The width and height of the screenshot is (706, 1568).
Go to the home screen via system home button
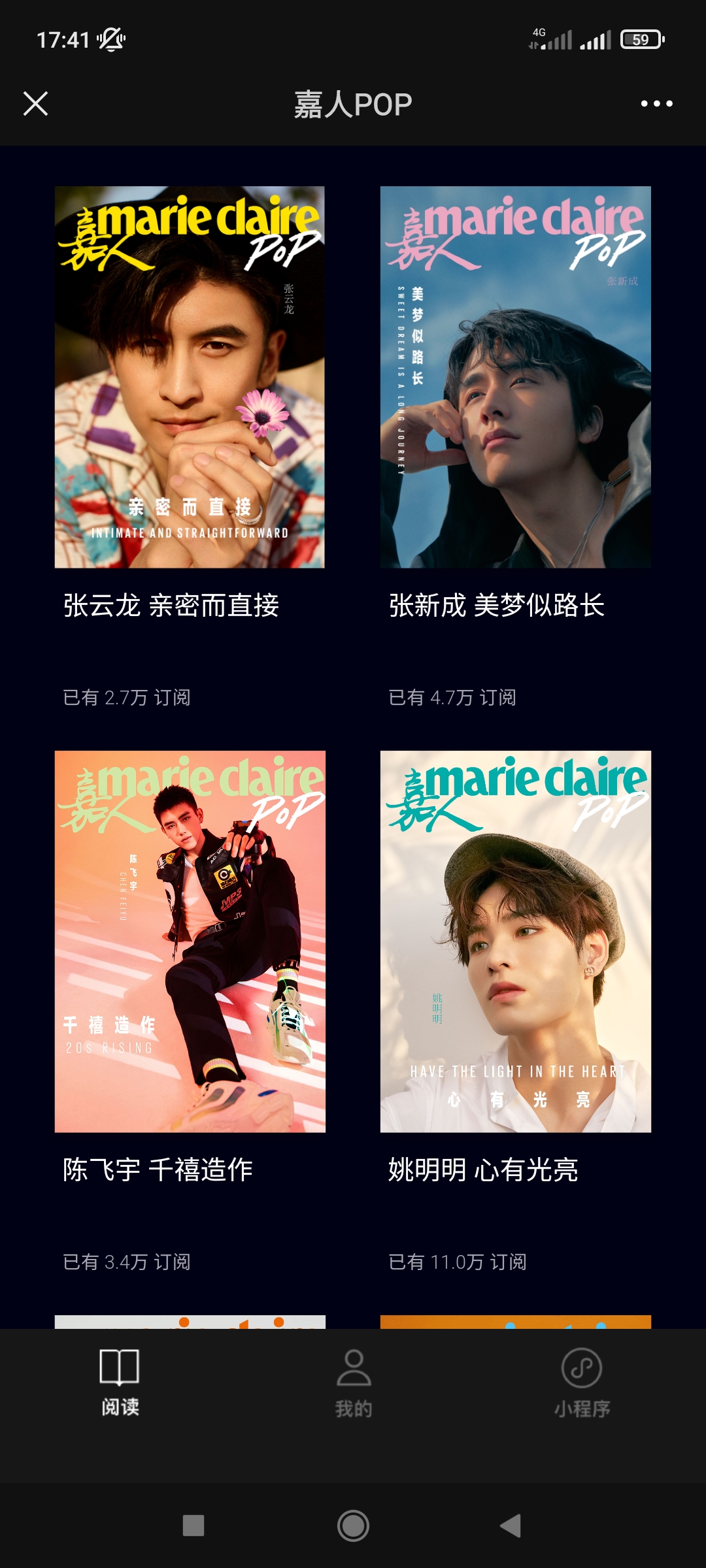pyautogui.click(x=353, y=1526)
